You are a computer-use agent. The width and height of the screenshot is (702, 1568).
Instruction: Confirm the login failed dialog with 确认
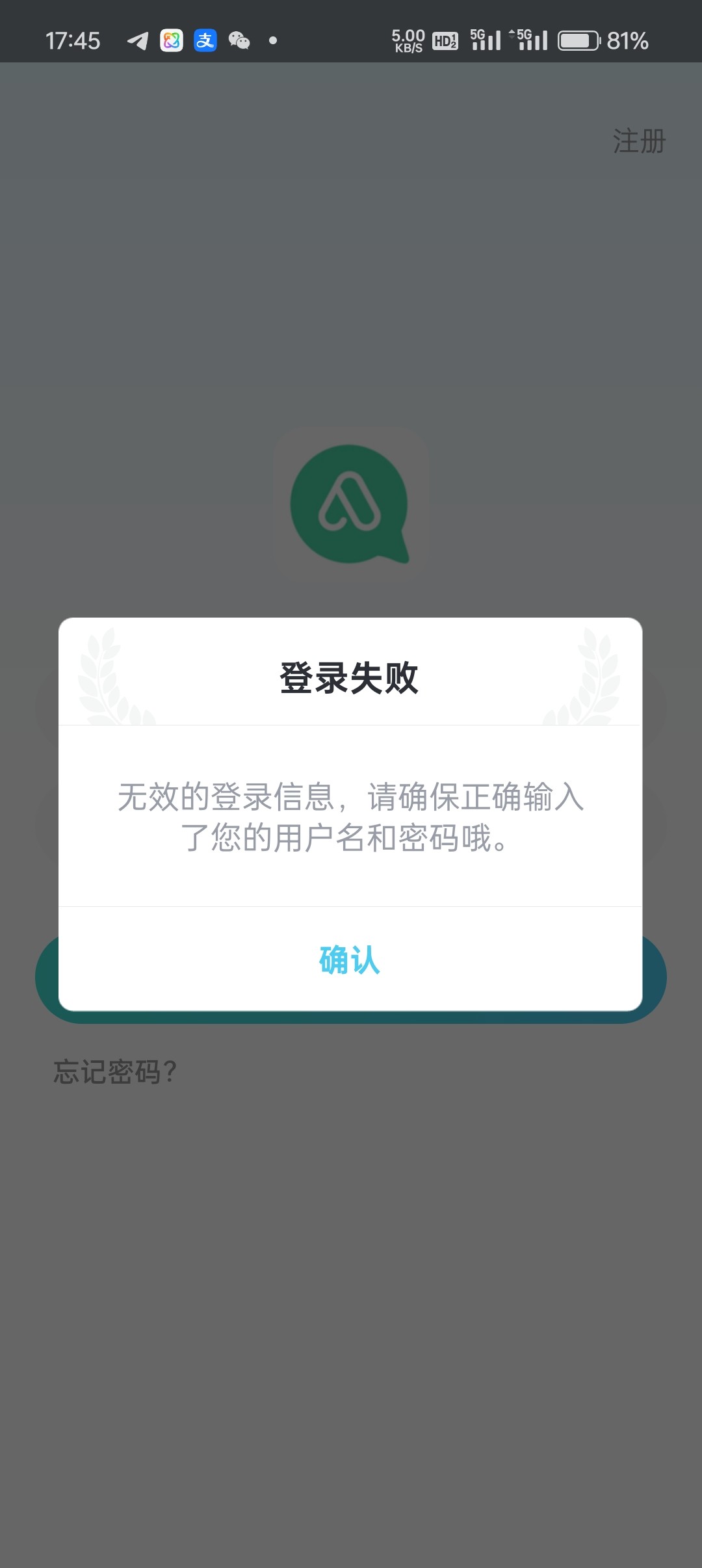tap(350, 960)
